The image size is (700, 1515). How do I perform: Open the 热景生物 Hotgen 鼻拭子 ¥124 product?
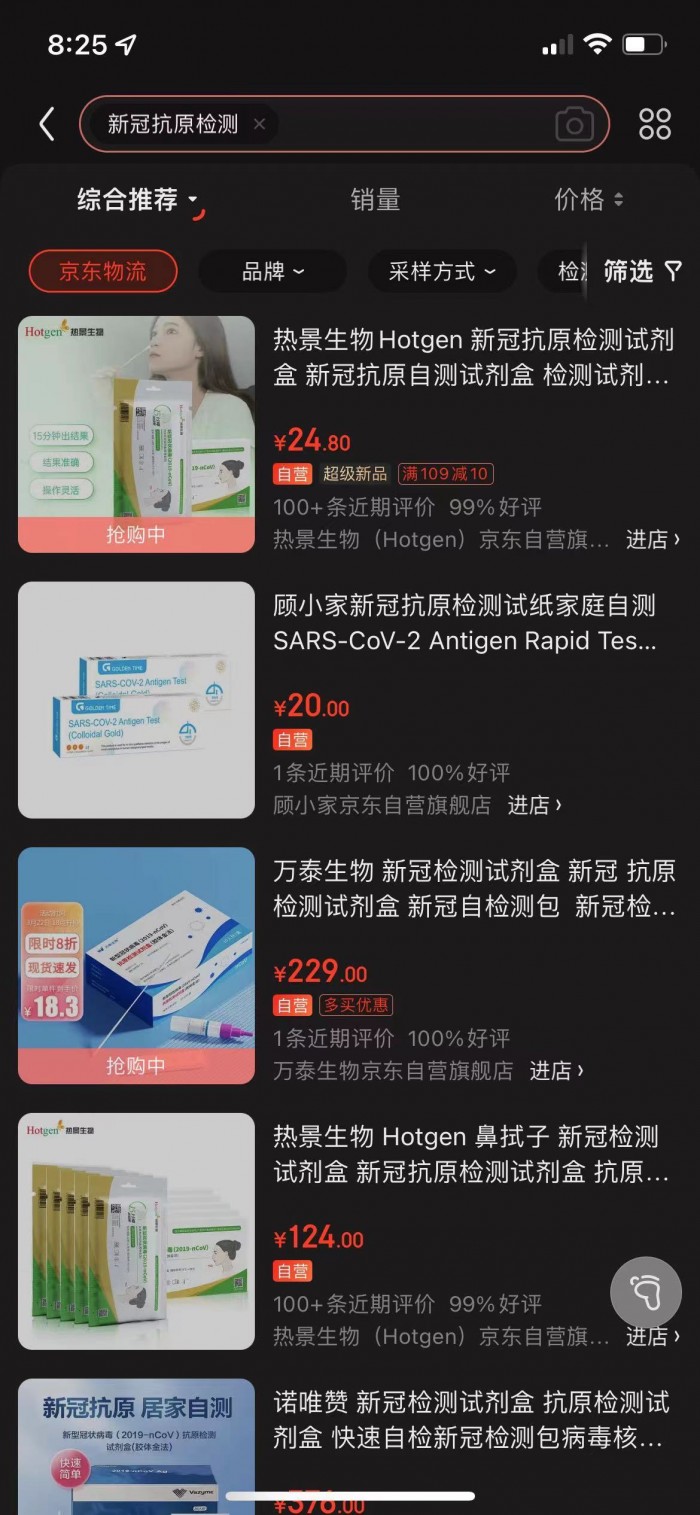click(x=470, y=1154)
